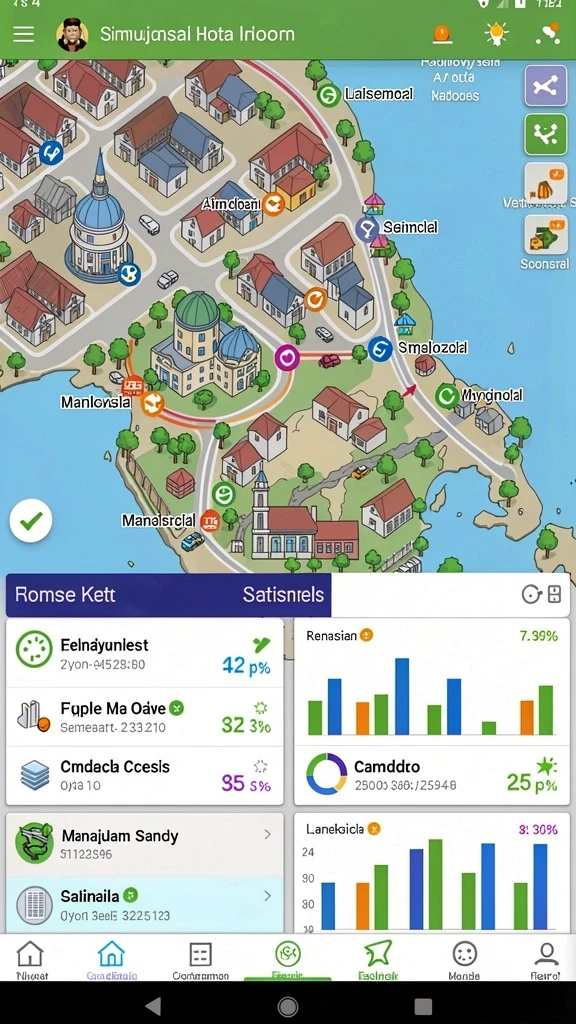576x1024 pixels.
Task: Tap the system back button
Action: (153, 1006)
